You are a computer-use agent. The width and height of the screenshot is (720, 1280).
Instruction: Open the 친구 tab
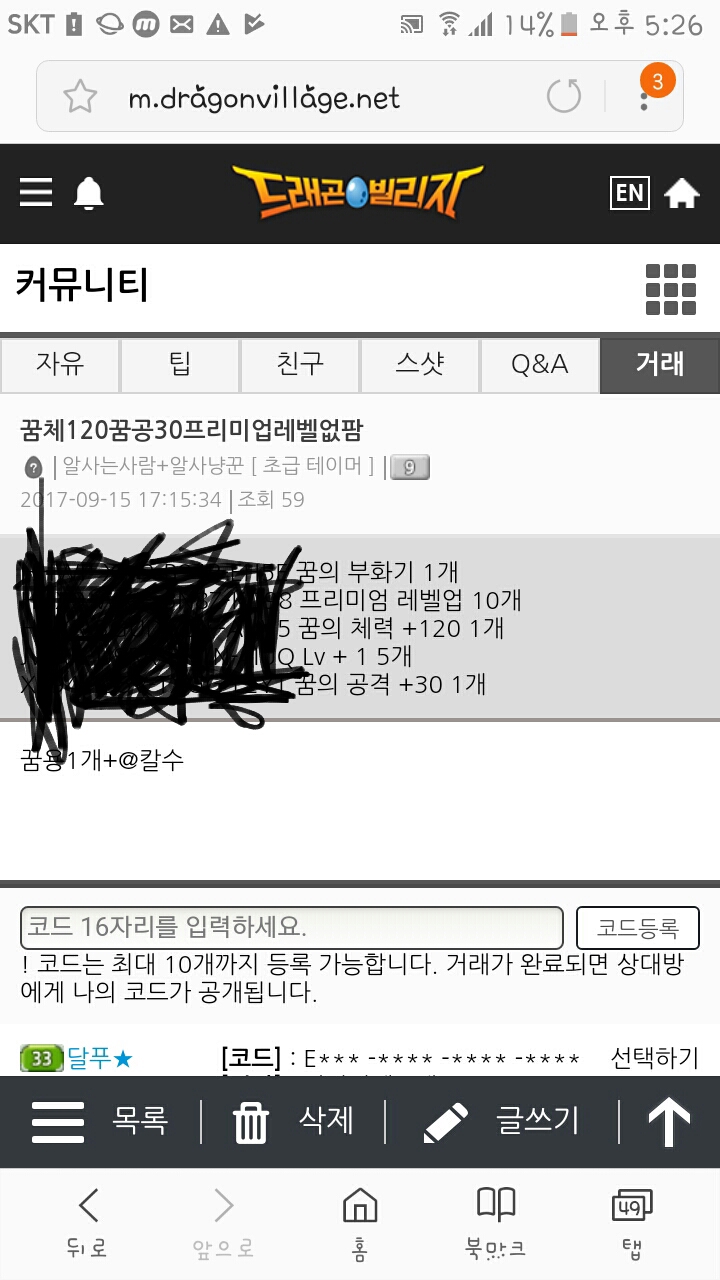coord(300,365)
